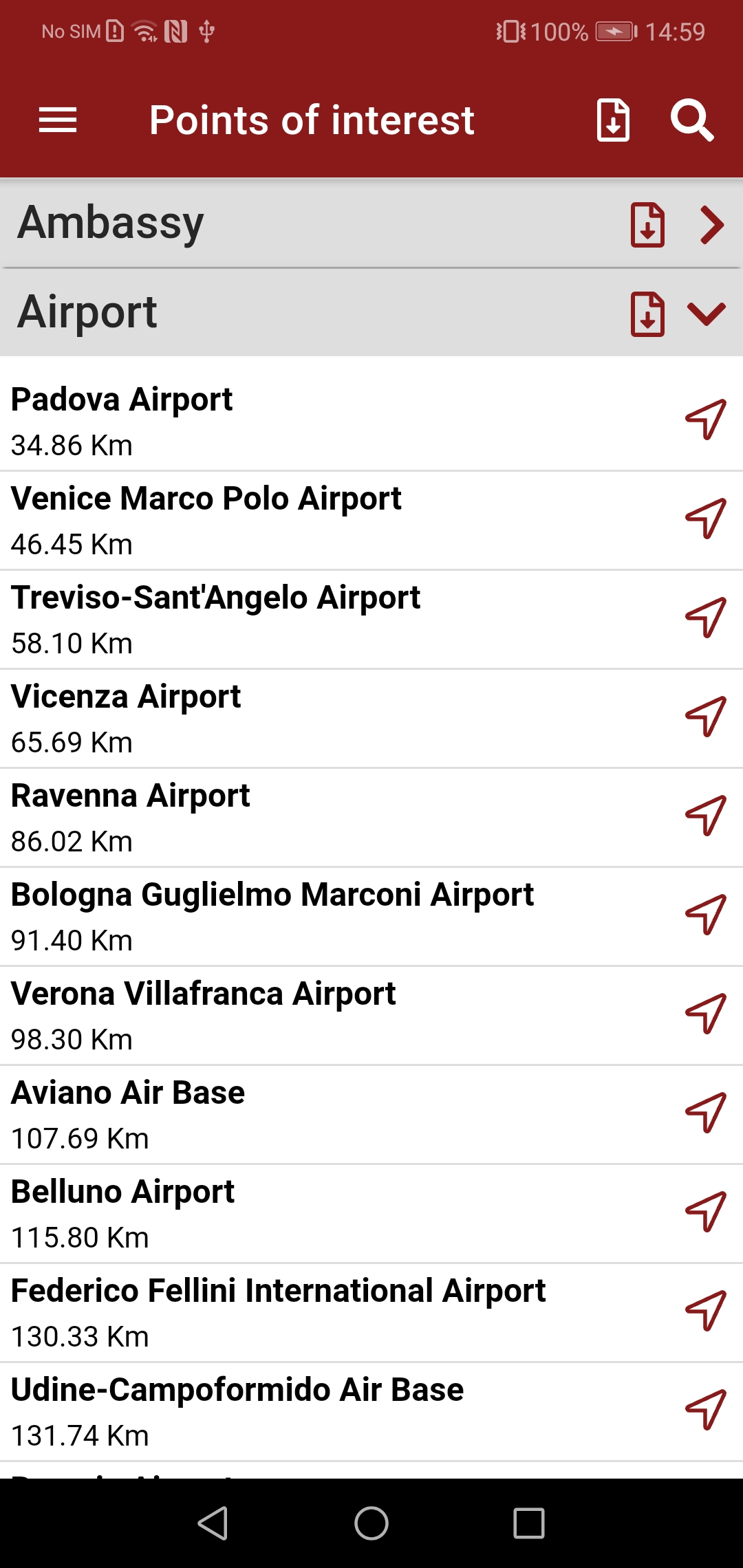
Task: Tap the download icon in the app bar
Action: click(613, 120)
